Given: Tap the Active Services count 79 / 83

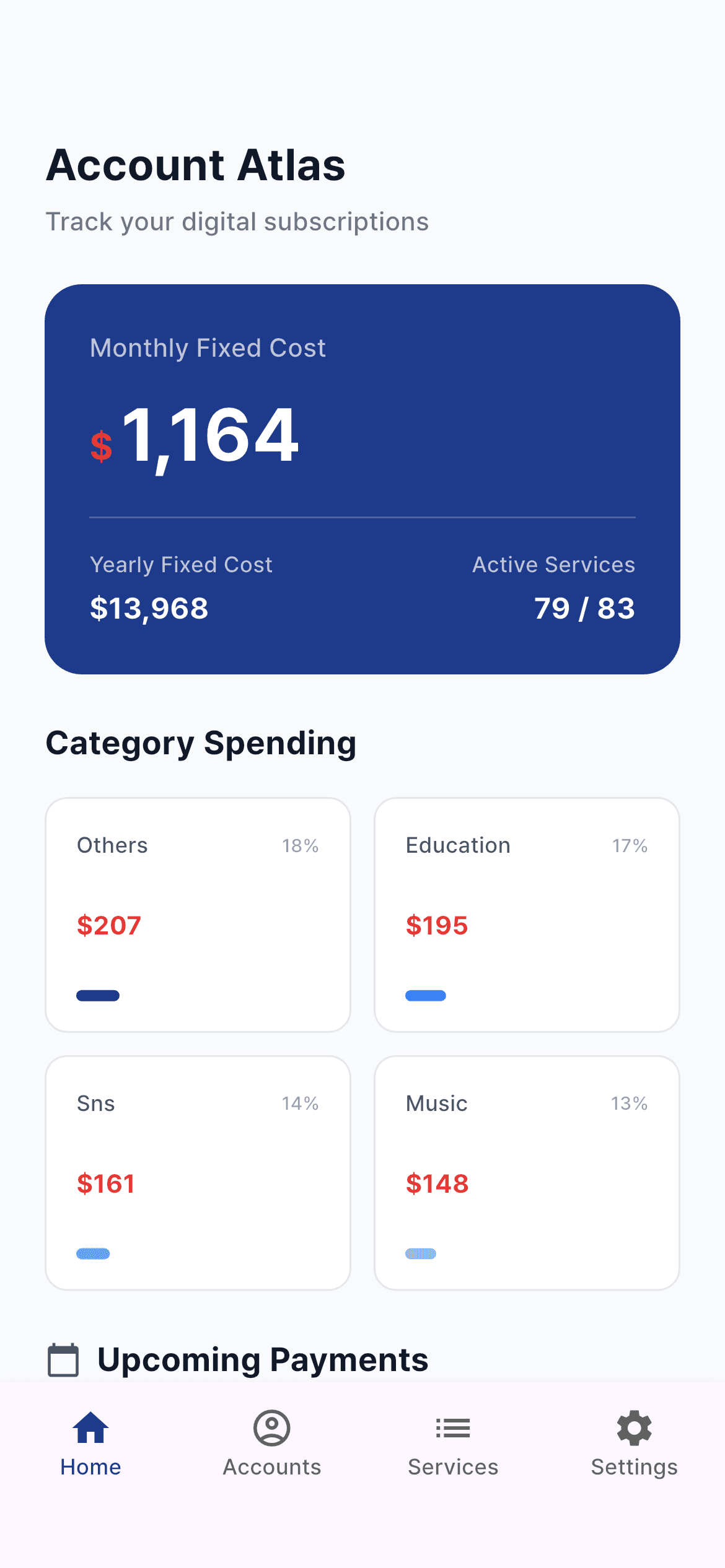Looking at the screenshot, I should coord(584,608).
